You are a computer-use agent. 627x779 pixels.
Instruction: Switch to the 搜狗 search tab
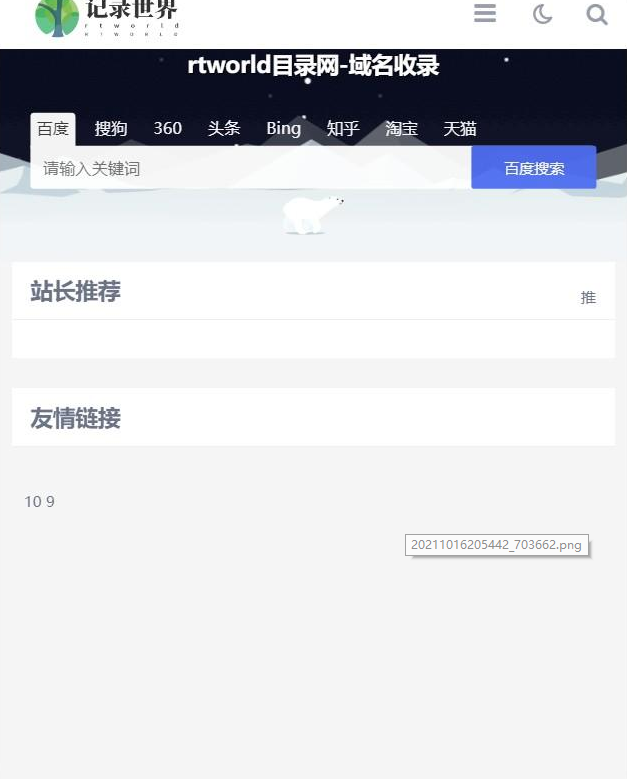[x=111, y=129]
